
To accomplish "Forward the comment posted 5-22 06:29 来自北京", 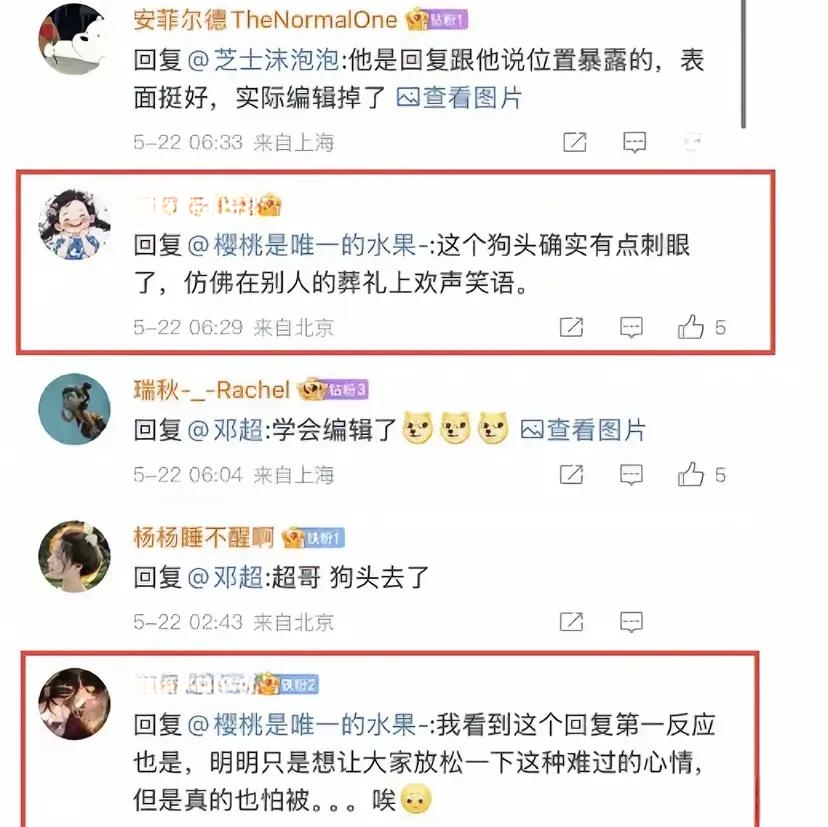I will click(571, 327).
